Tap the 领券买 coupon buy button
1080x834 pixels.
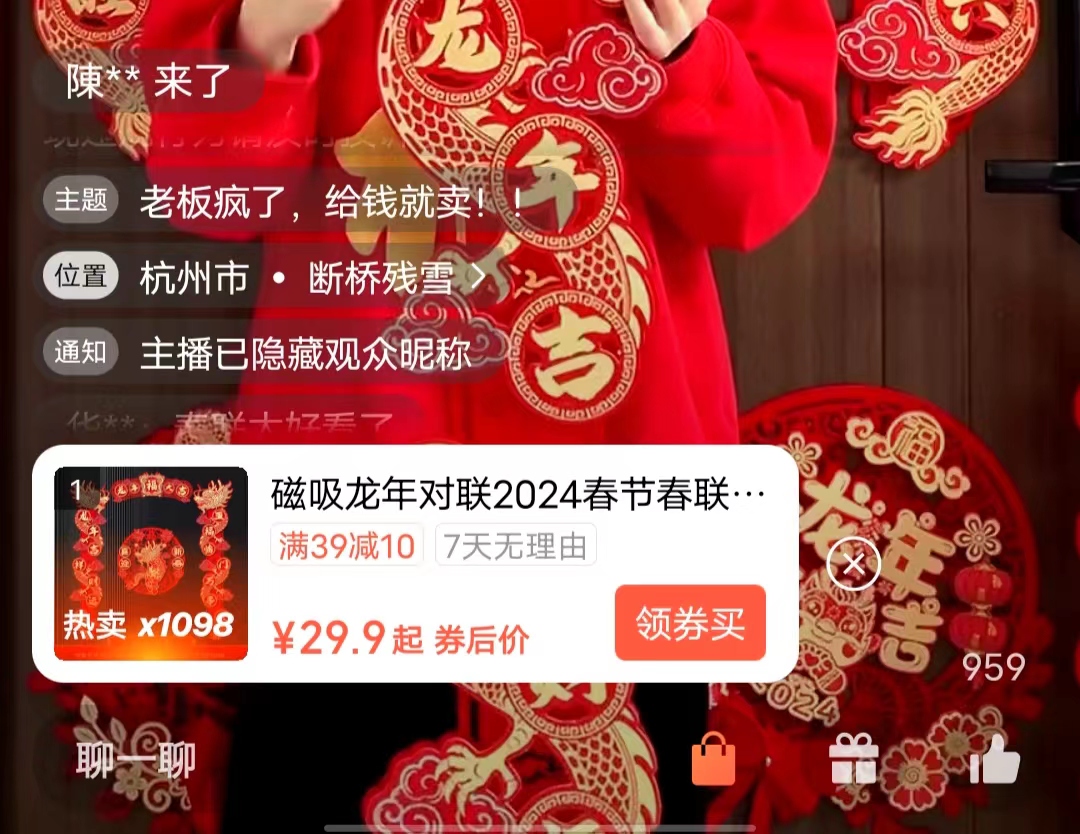point(690,623)
